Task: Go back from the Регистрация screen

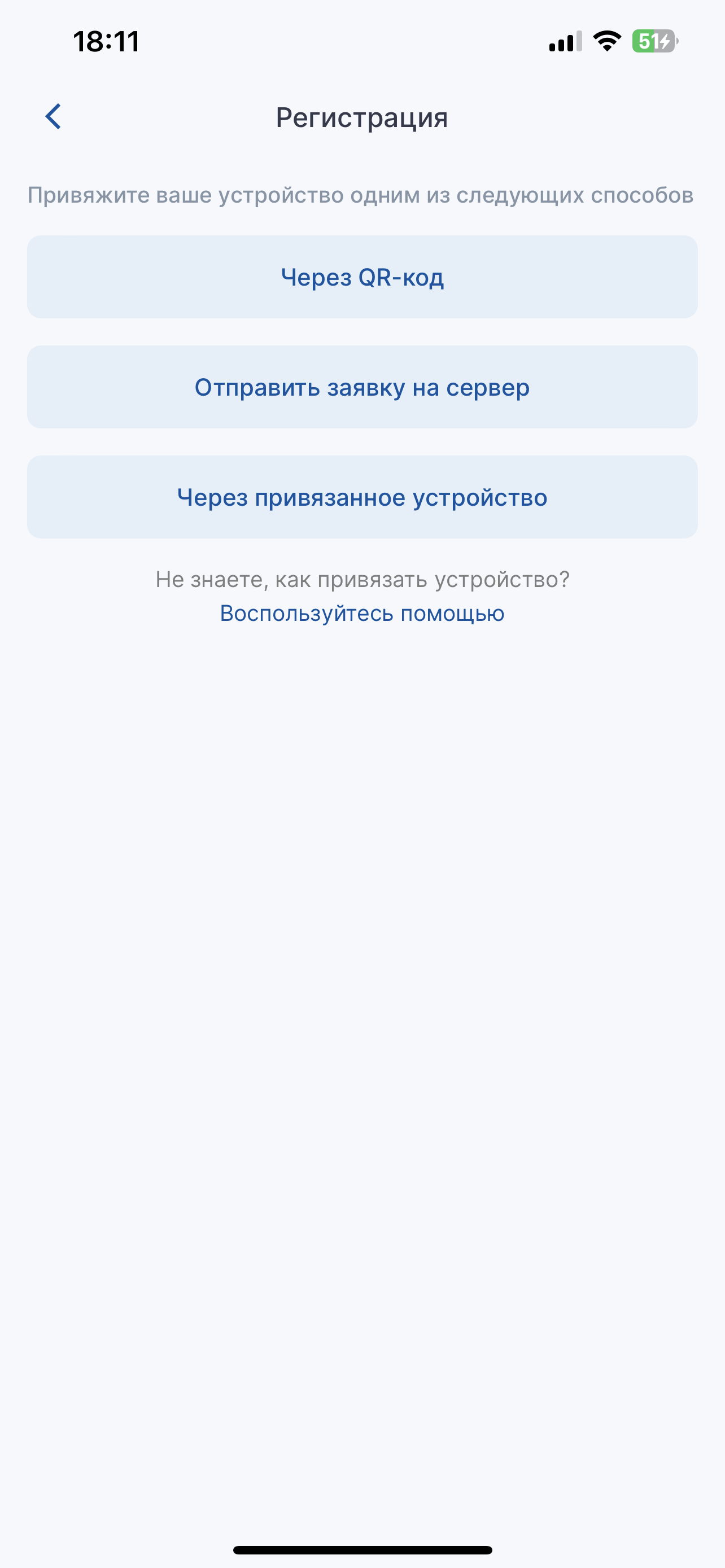Action: [54, 116]
